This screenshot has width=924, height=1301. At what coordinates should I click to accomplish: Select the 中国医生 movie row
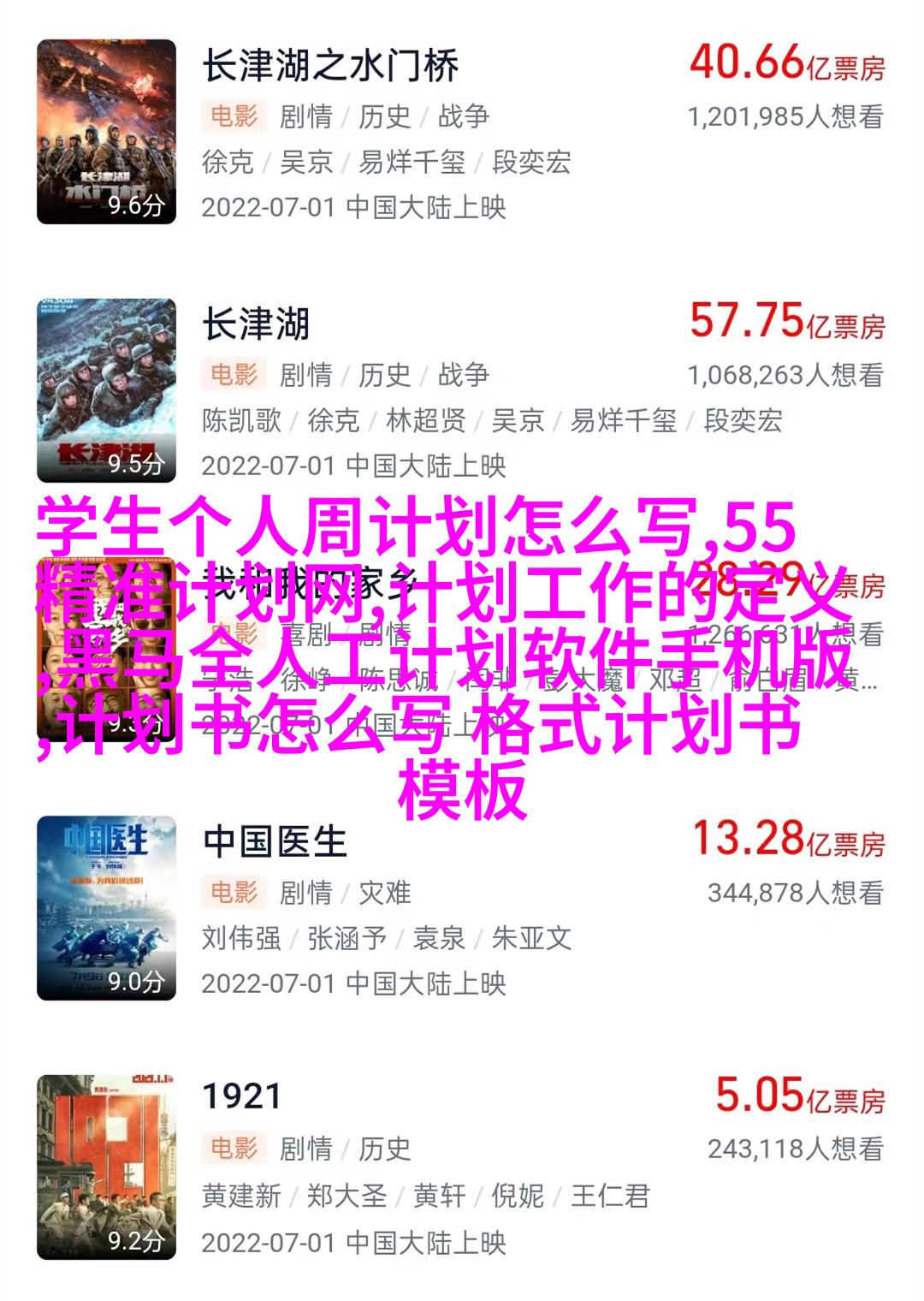click(275, 842)
